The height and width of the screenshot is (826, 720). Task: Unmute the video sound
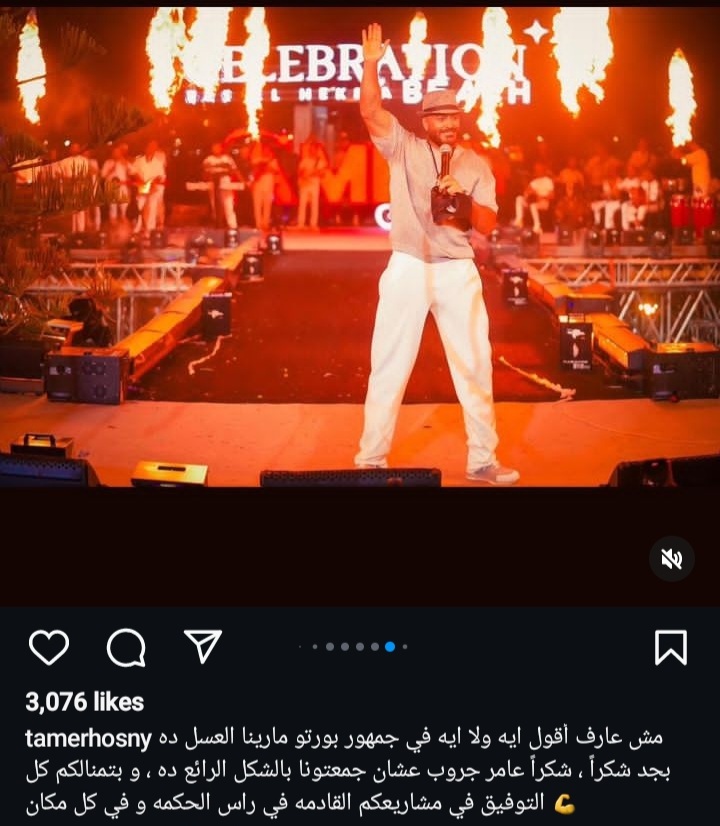click(671, 559)
